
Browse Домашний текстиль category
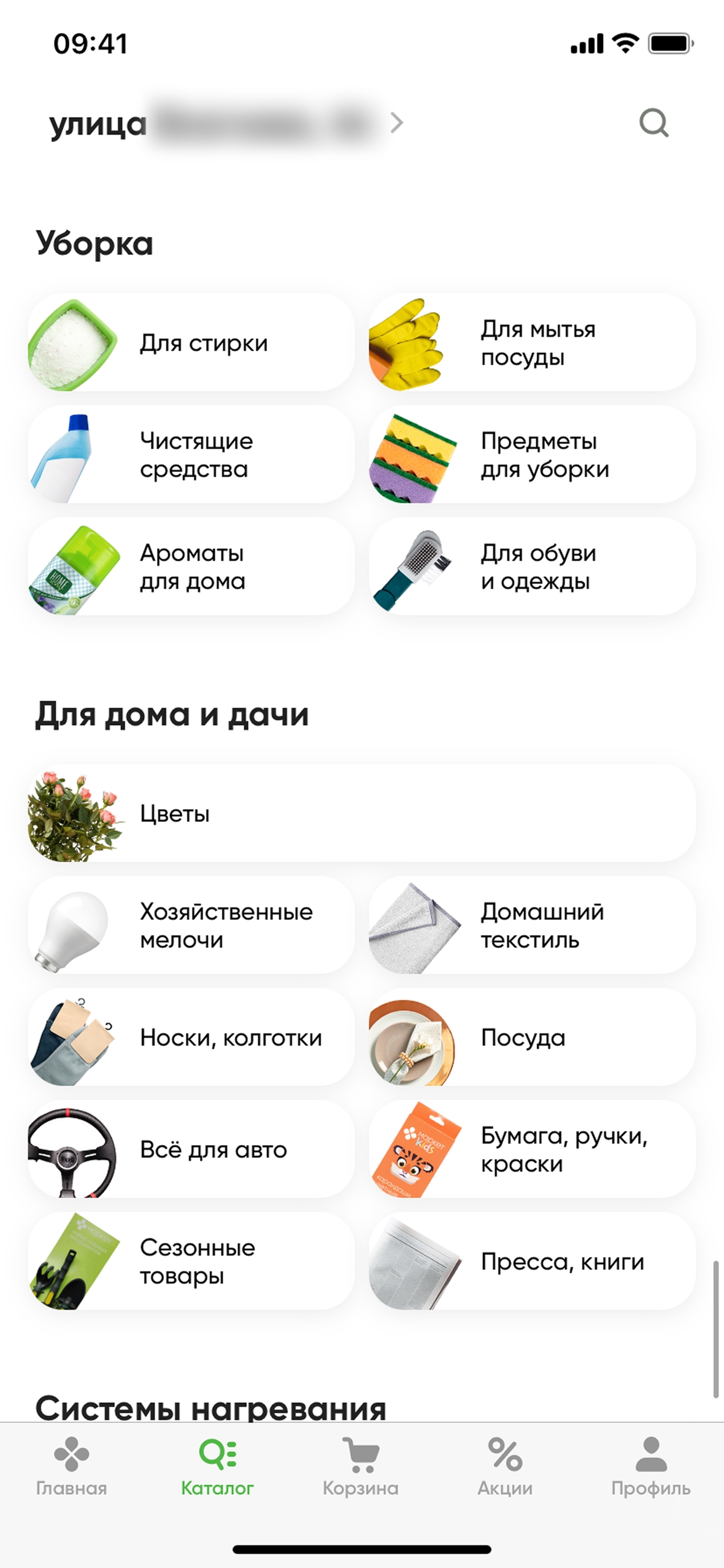click(532, 925)
